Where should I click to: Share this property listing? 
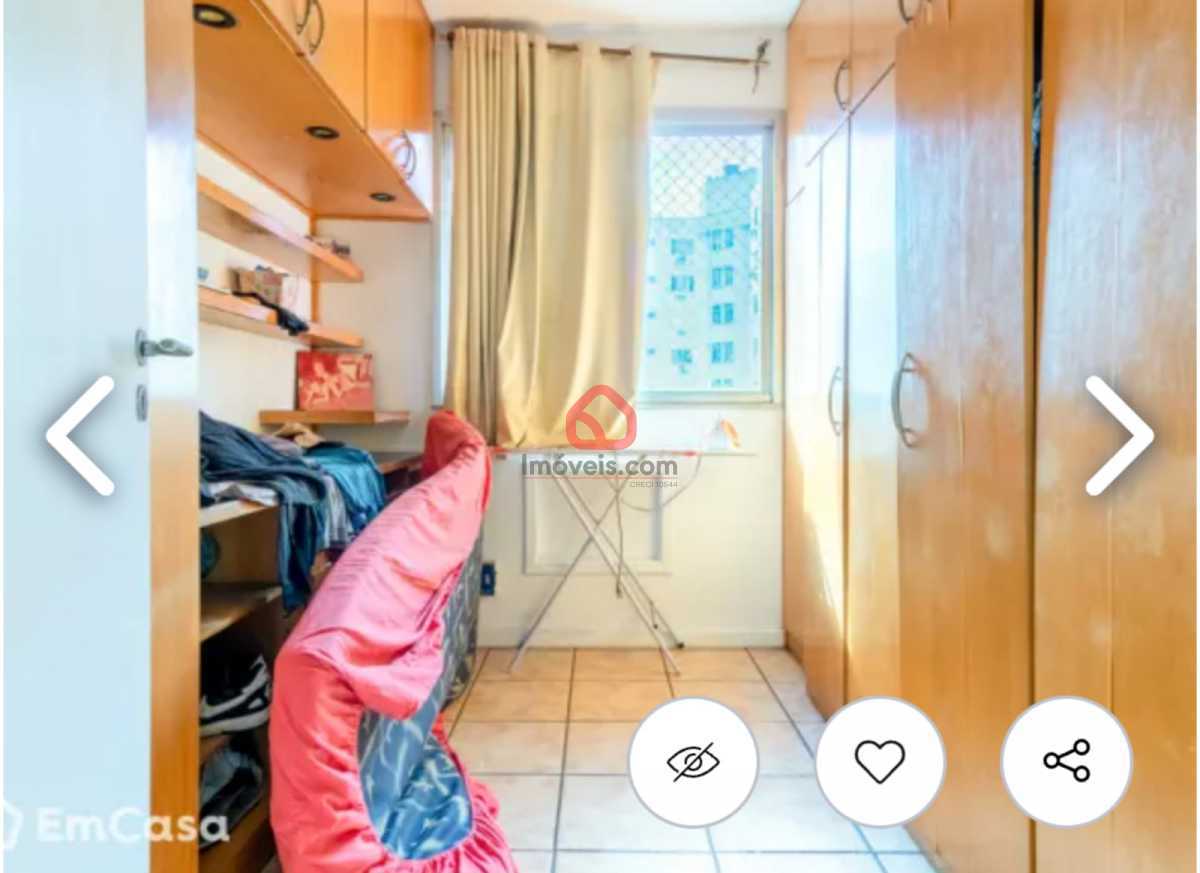point(1067,761)
